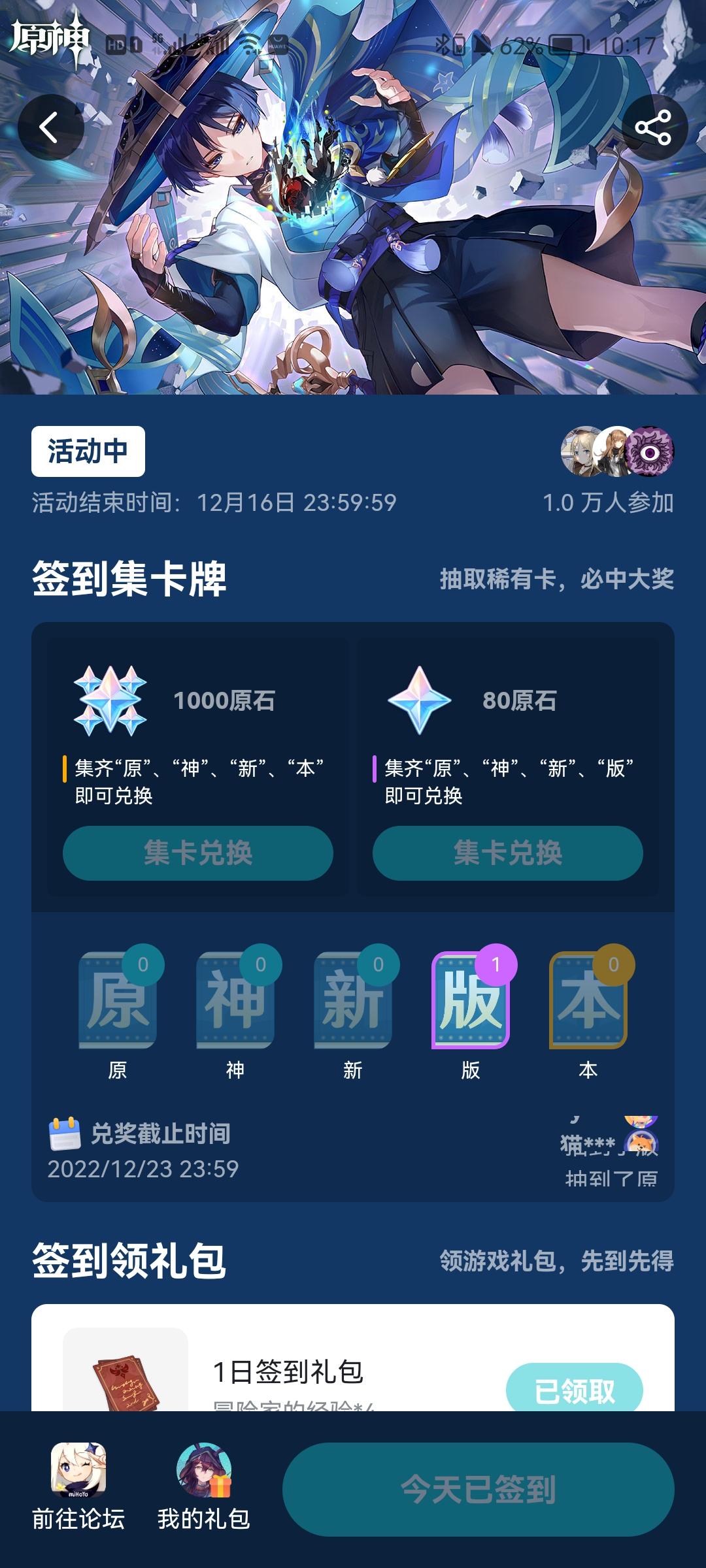Select the 本 card with gold border
Screen dimensions: 706x1568
587,1000
